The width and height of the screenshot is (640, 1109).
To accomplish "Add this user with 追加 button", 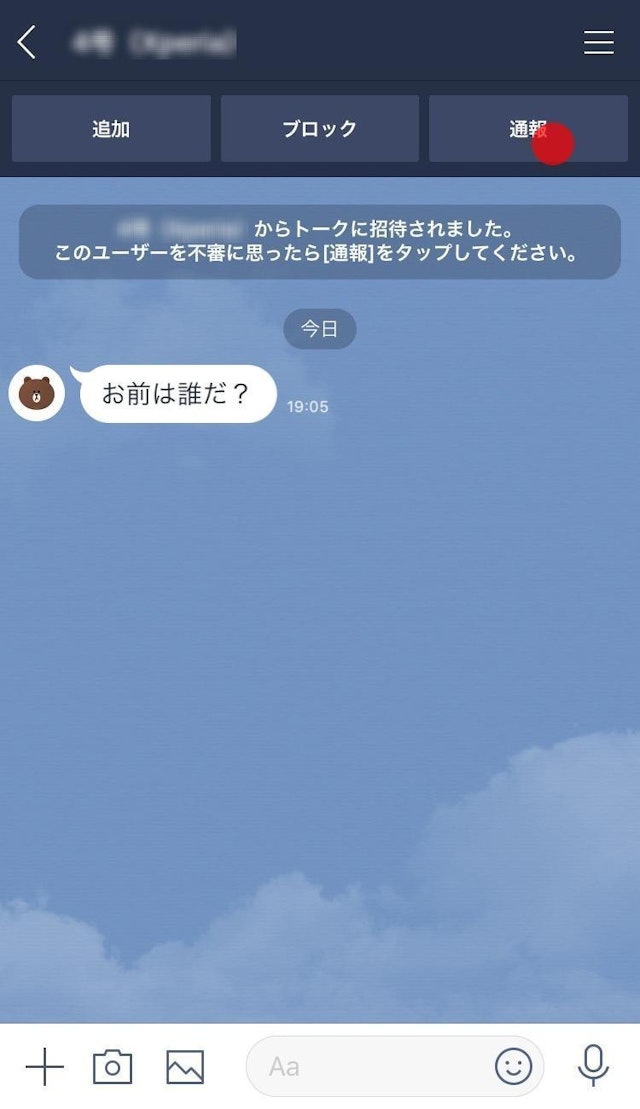I will (x=111, y=129).
